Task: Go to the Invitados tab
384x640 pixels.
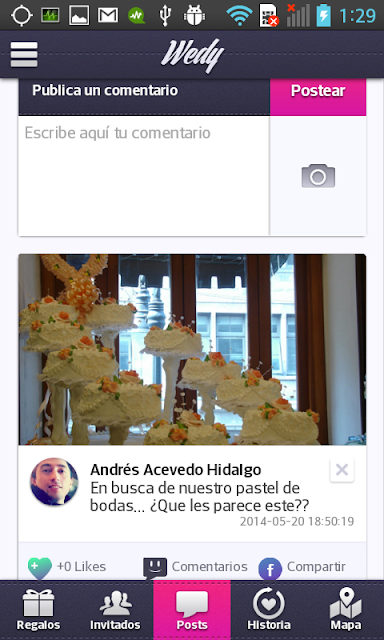Action: click(115, 610)
